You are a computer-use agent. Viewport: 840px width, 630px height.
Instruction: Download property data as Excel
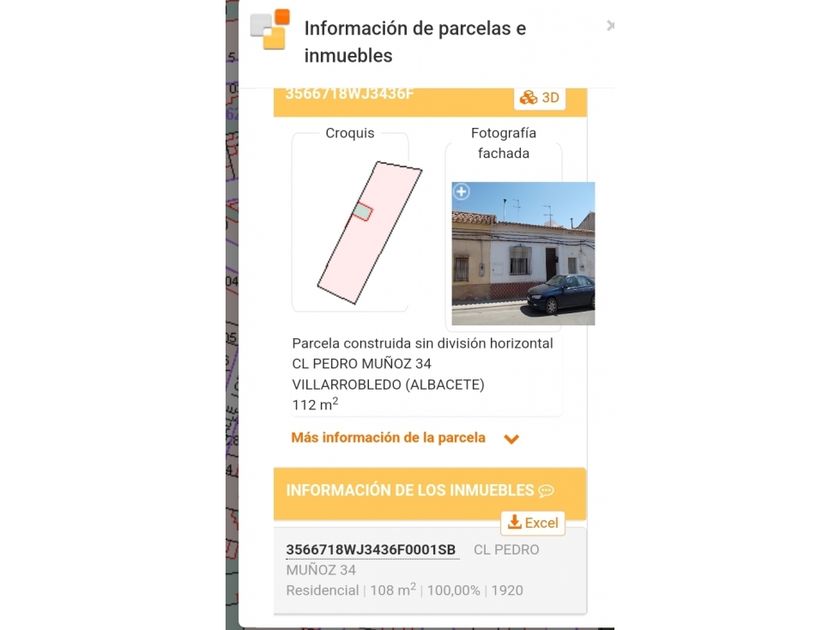pos(533,523)
